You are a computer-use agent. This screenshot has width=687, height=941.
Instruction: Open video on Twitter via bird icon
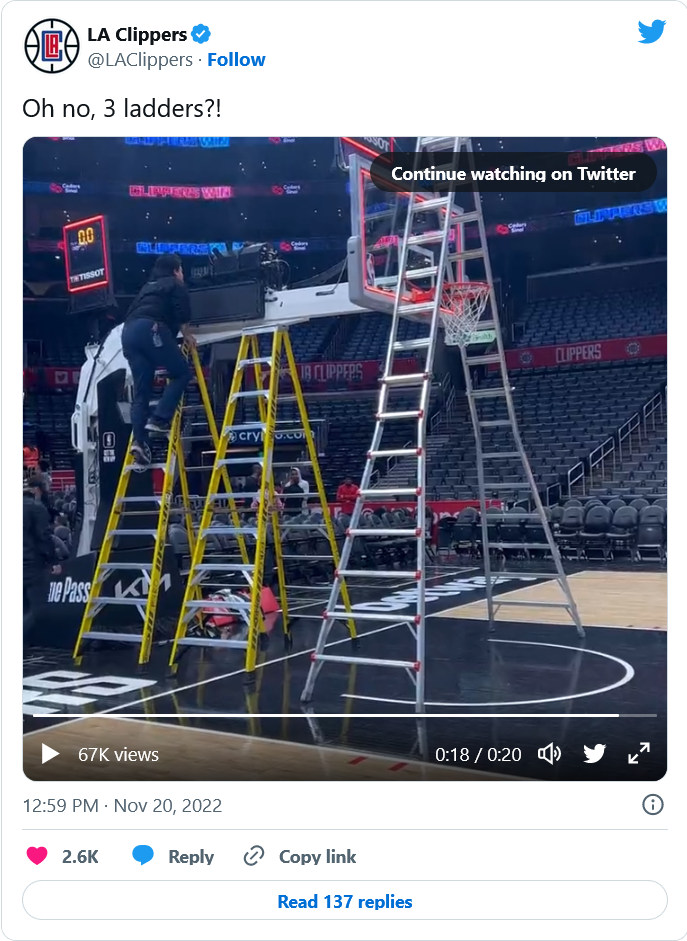[595, 753]
